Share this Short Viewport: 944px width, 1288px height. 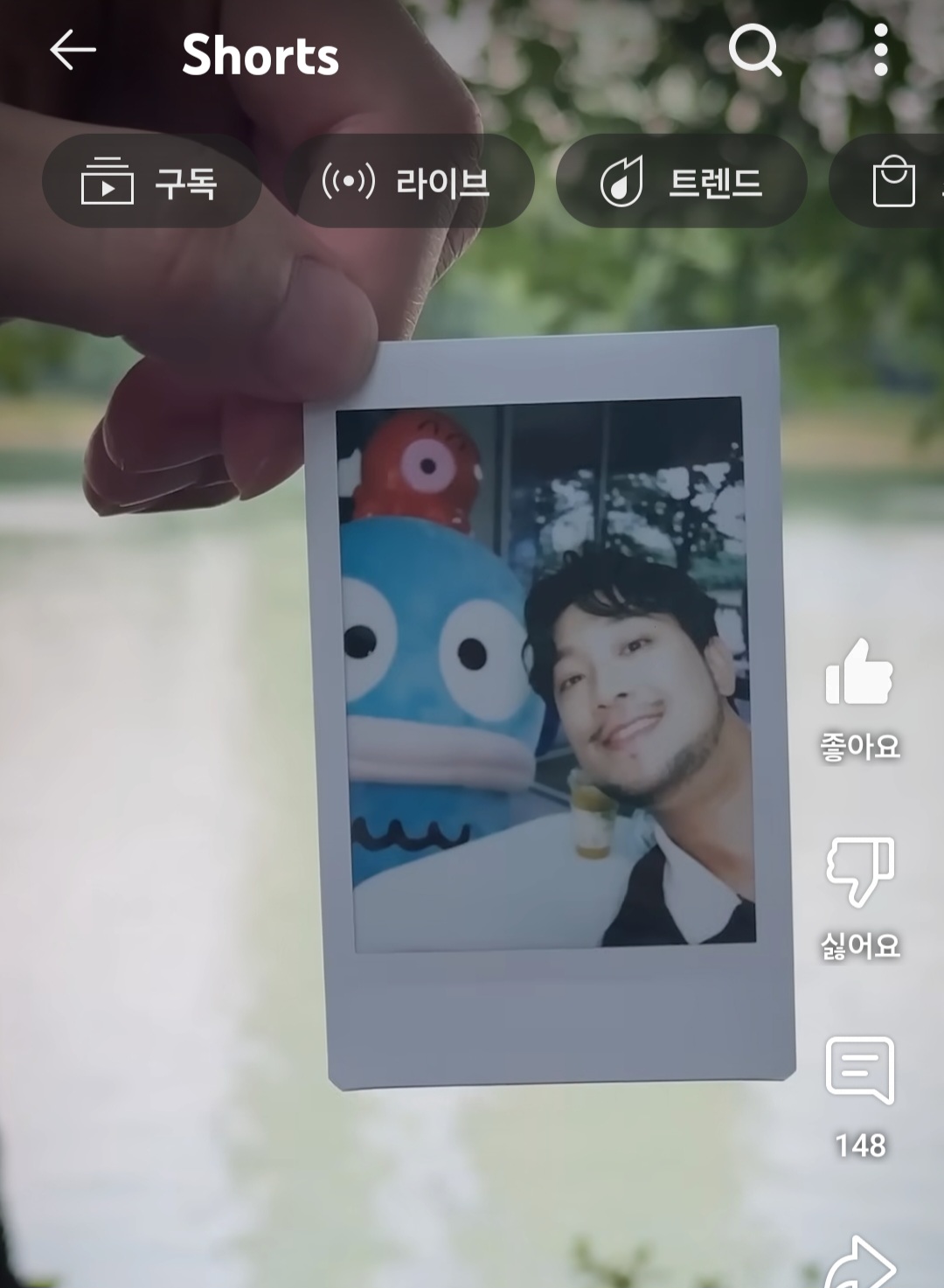861,1264
